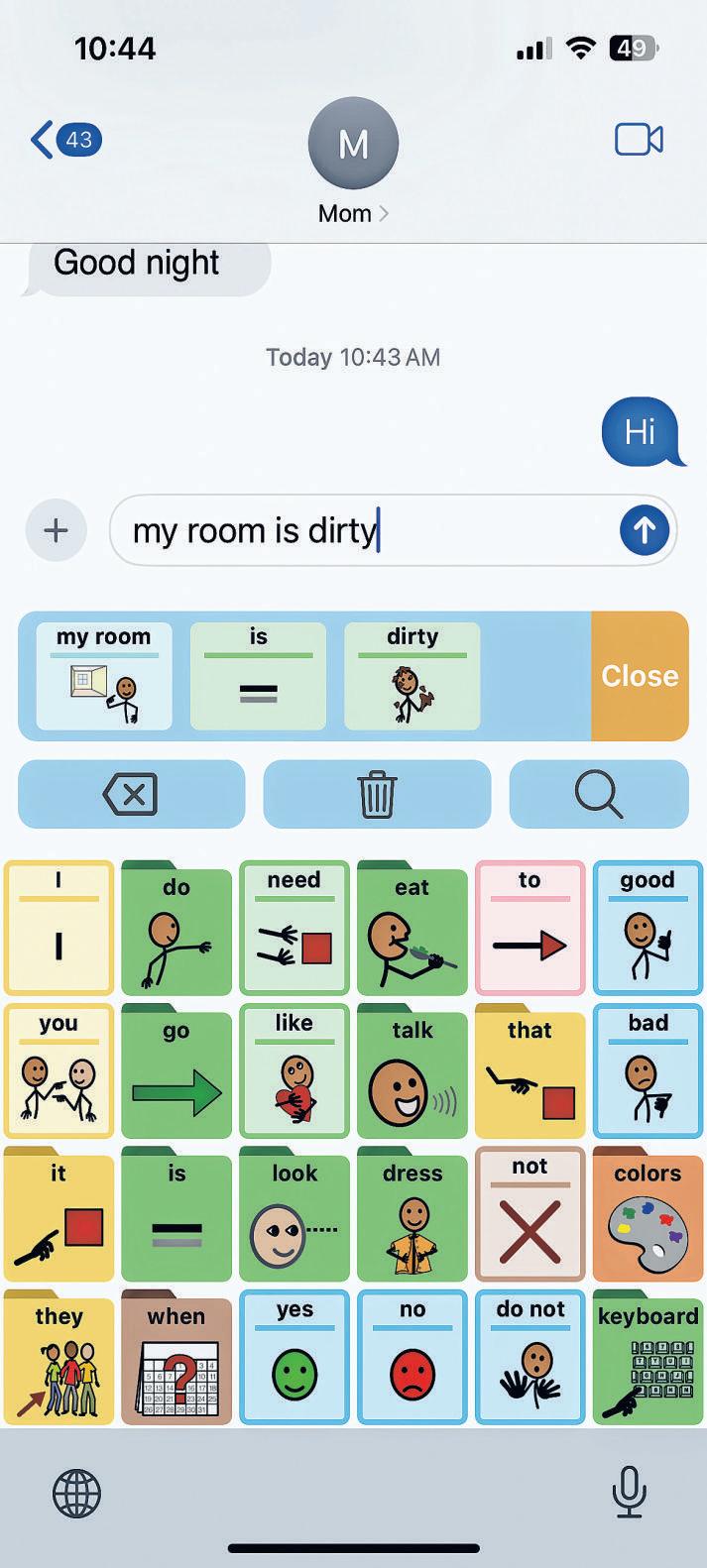
Task: Select the "need" symbol tile
Action: (x=295, y=928)
